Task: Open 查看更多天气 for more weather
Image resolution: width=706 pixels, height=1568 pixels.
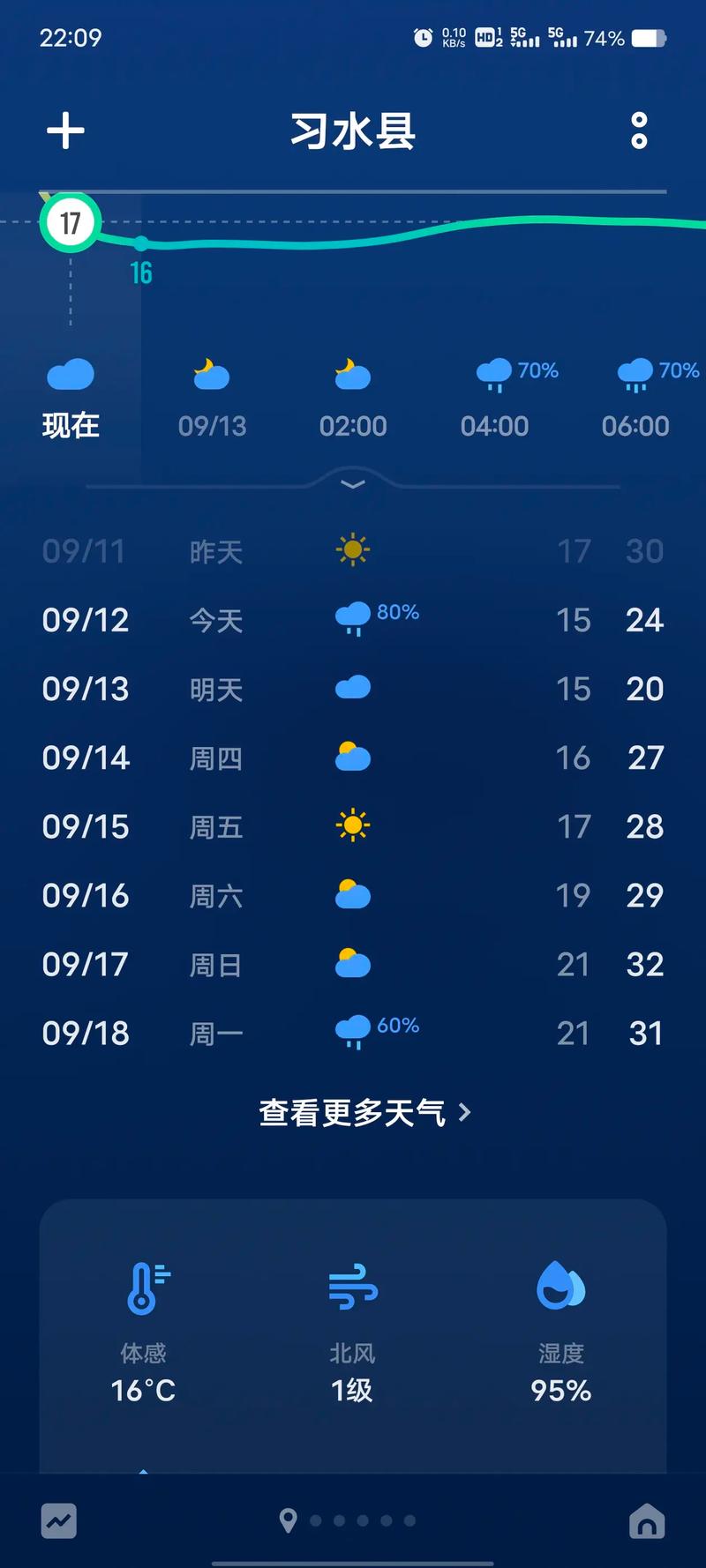Action: (x=353, y=1113)
